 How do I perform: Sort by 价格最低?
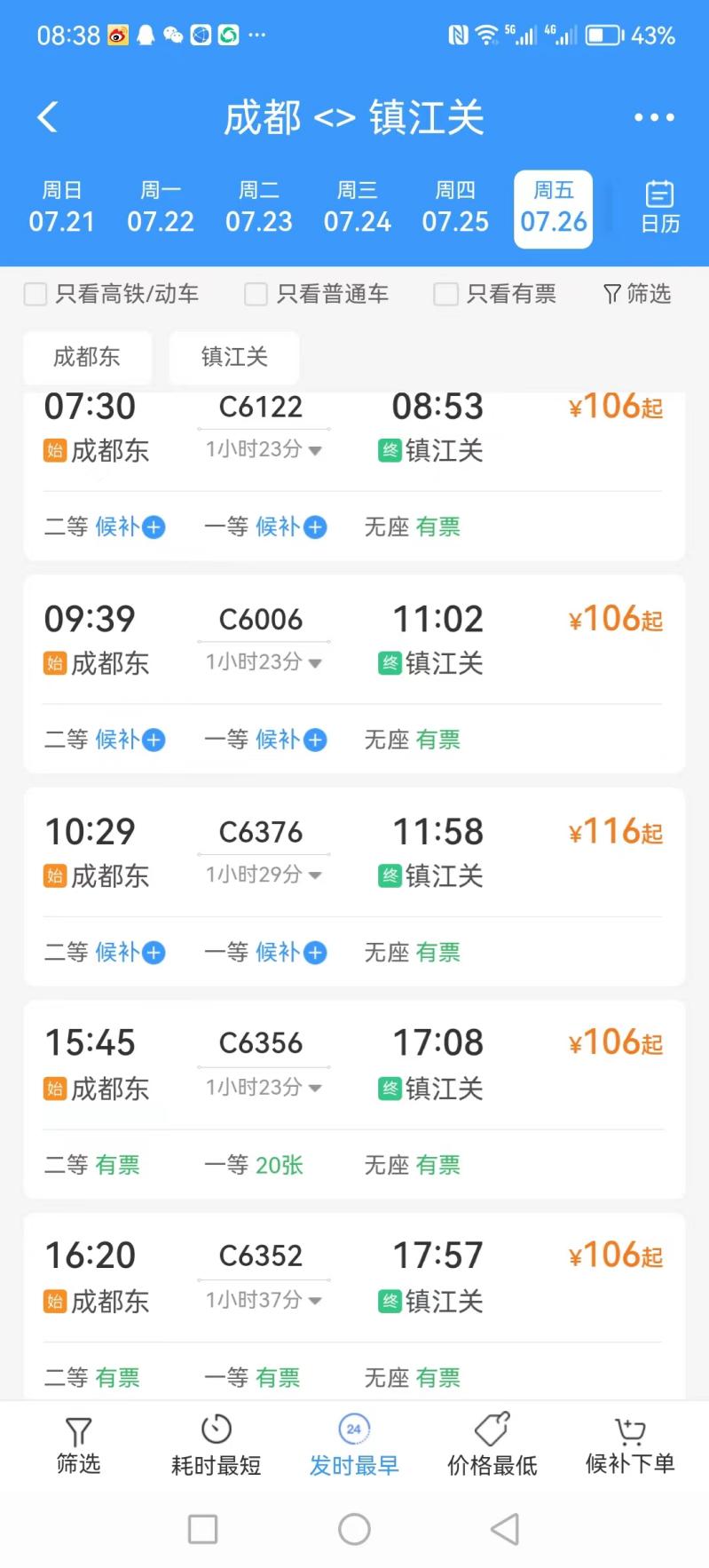pyautogui.click(x=492, y=1445)
